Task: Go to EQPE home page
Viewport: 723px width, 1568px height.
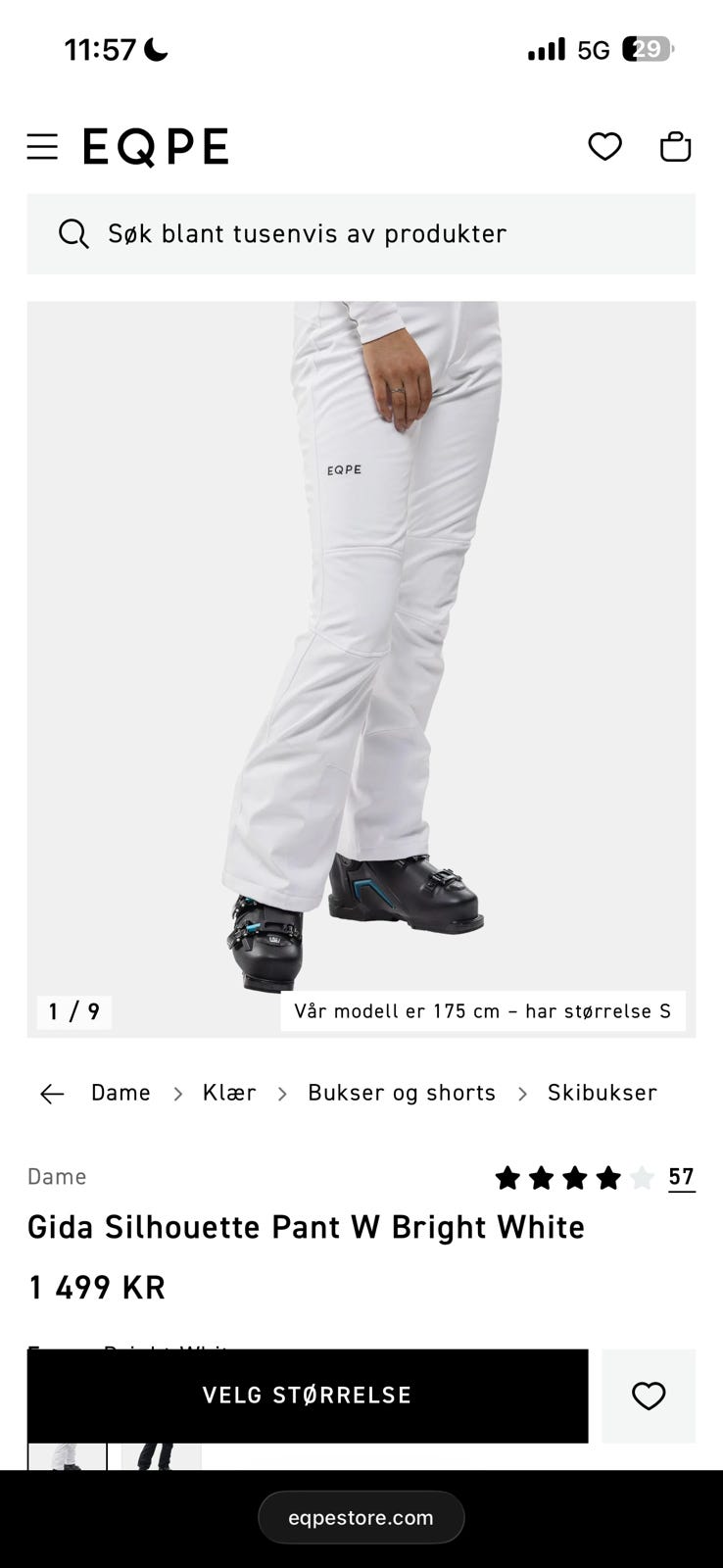Action: pos(156,147)
